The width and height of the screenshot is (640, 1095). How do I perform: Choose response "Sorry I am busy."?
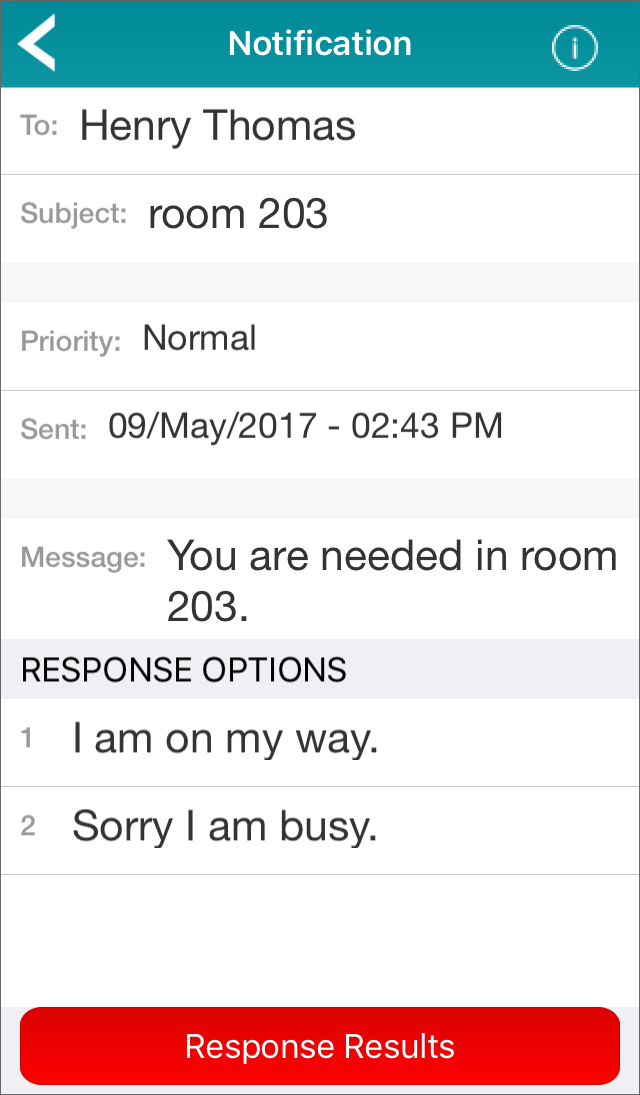click(x=320, y=830)
